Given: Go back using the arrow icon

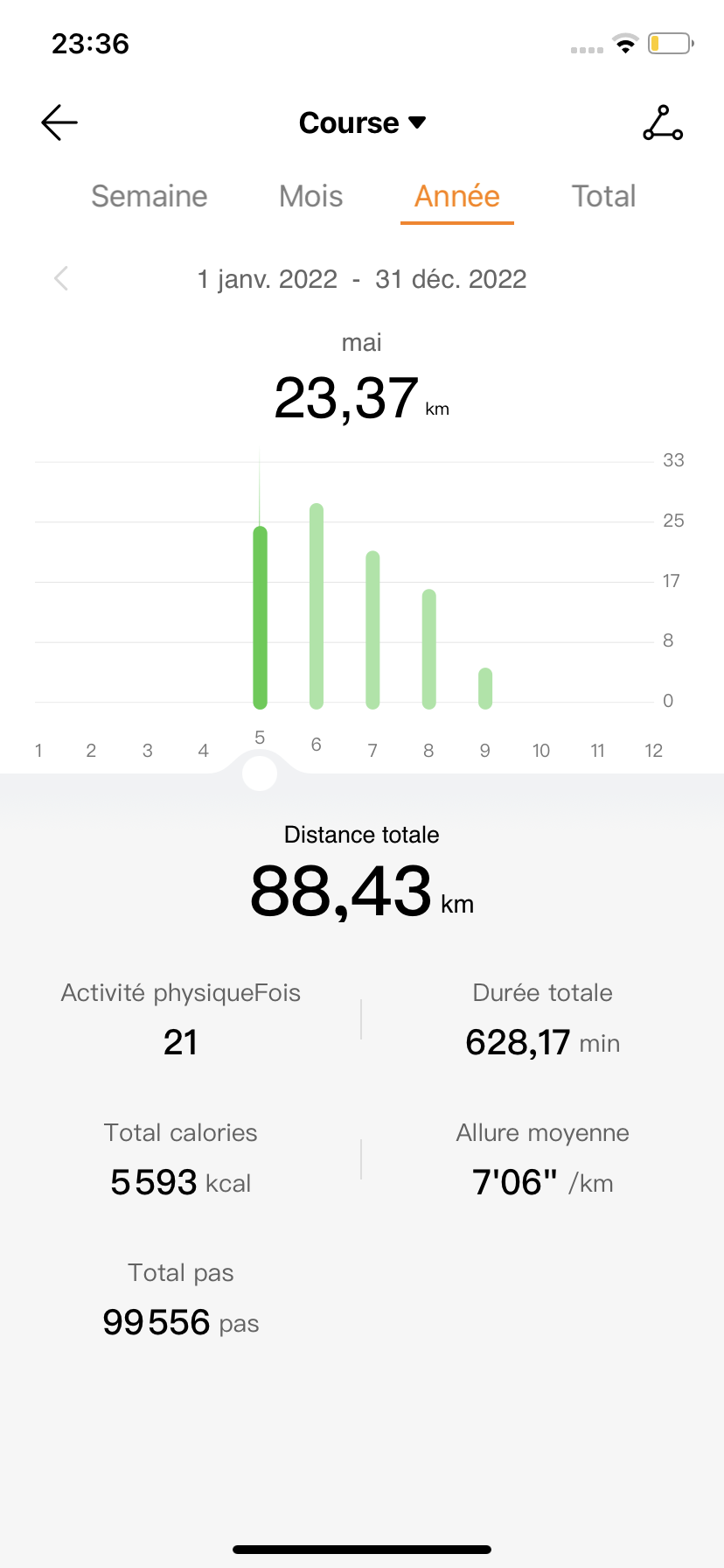Looking at the screenshot, I should [x=59, y=123].
